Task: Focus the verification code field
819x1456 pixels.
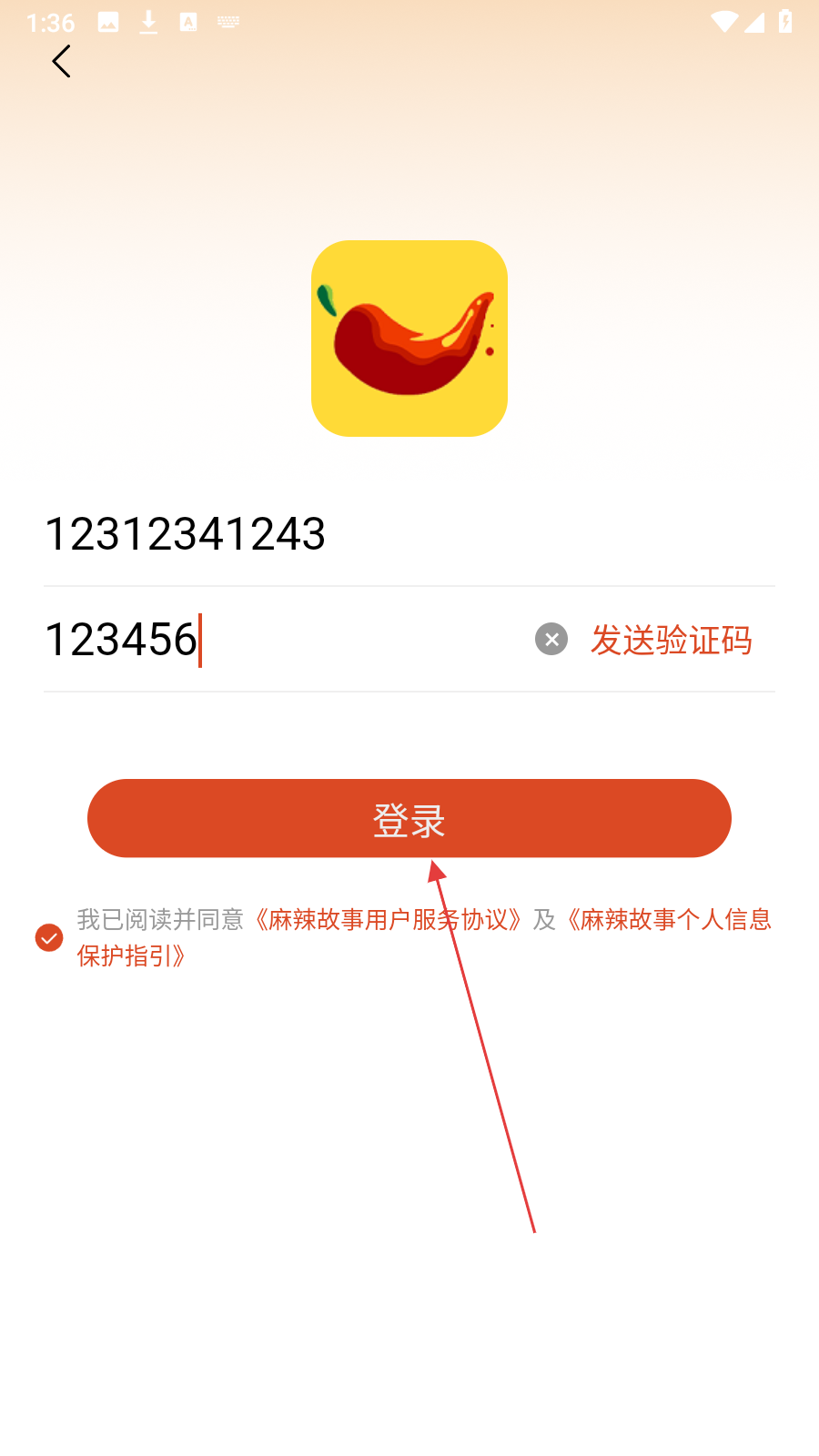Action: pyautogui.click(x=273, y=640)
